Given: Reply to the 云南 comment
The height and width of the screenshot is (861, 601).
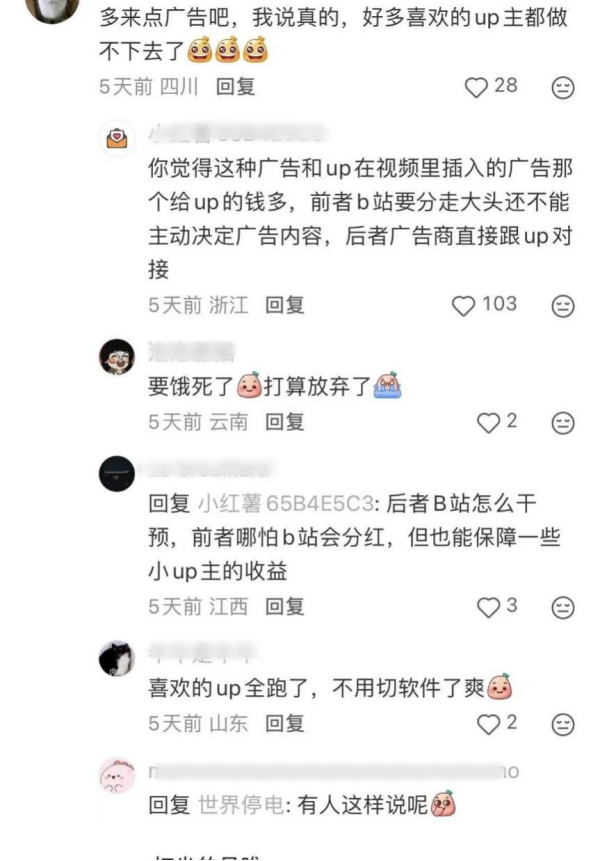Looking at the screenshot, I should point(285,423).
